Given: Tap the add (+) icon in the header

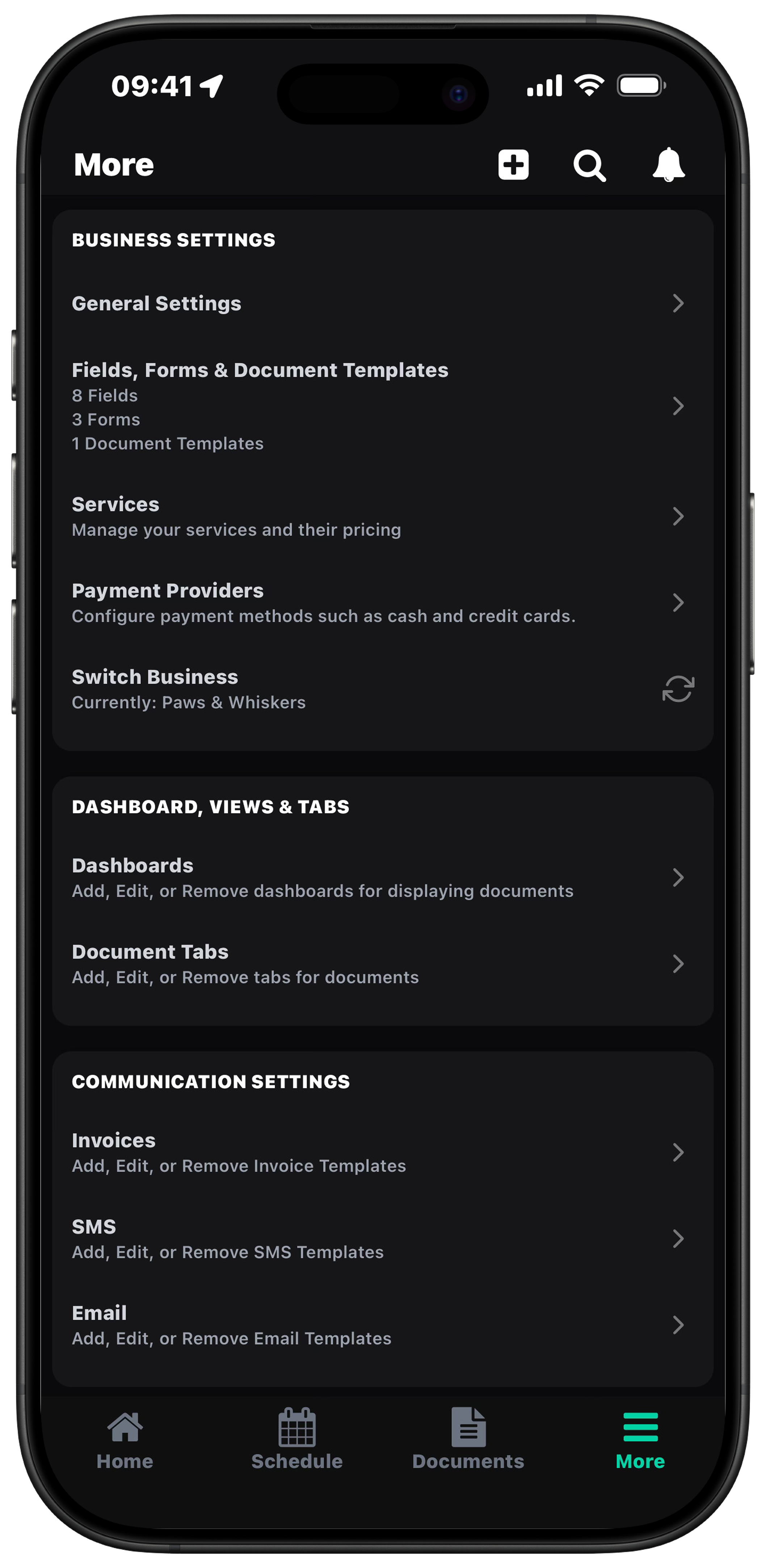Looking at the screenshot, I should [x=513, y=164].
